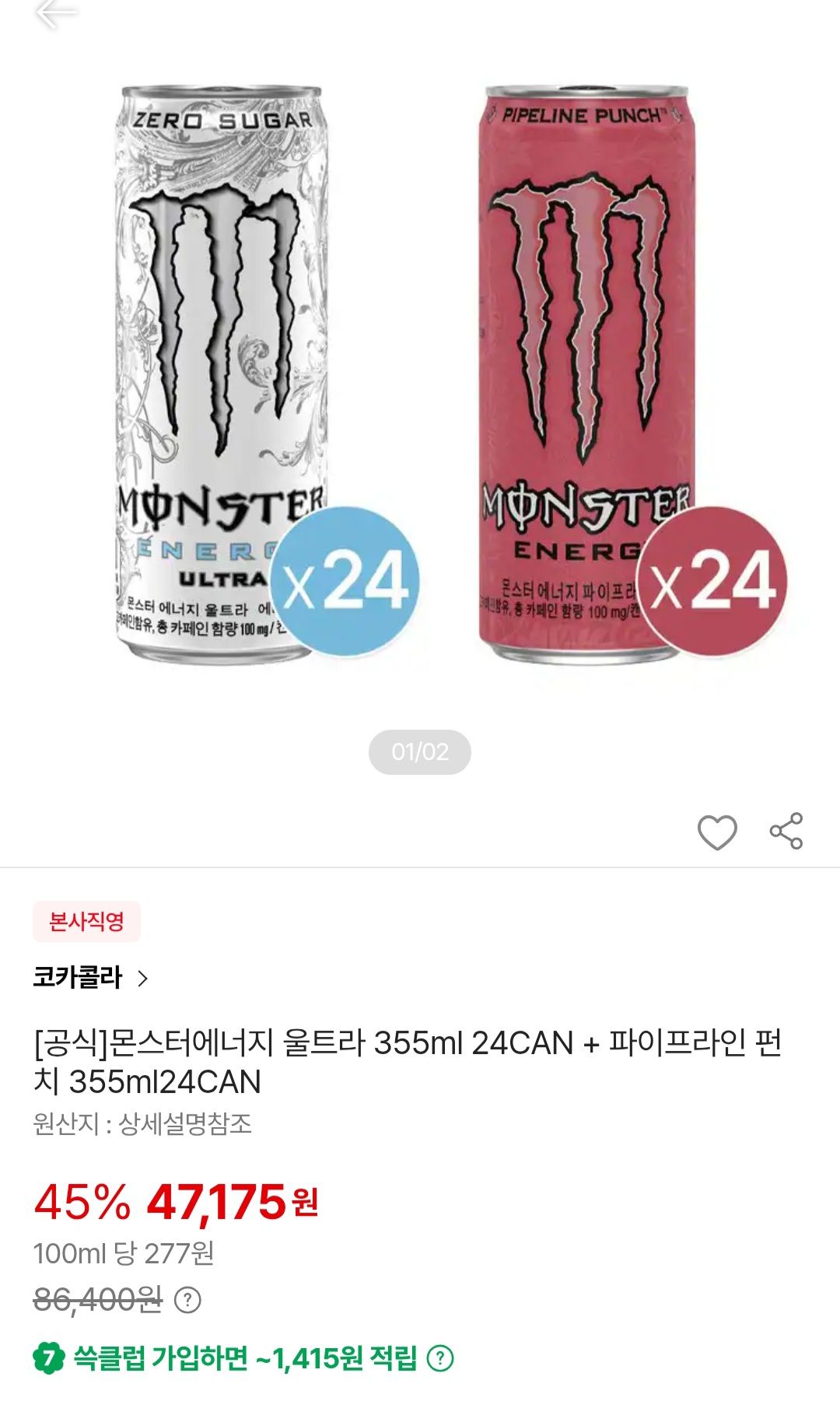Image resolution: width=840 pixels, height=1401 pixels.
Task: Open the 코카콜라 brand store link
Action: 90,977
